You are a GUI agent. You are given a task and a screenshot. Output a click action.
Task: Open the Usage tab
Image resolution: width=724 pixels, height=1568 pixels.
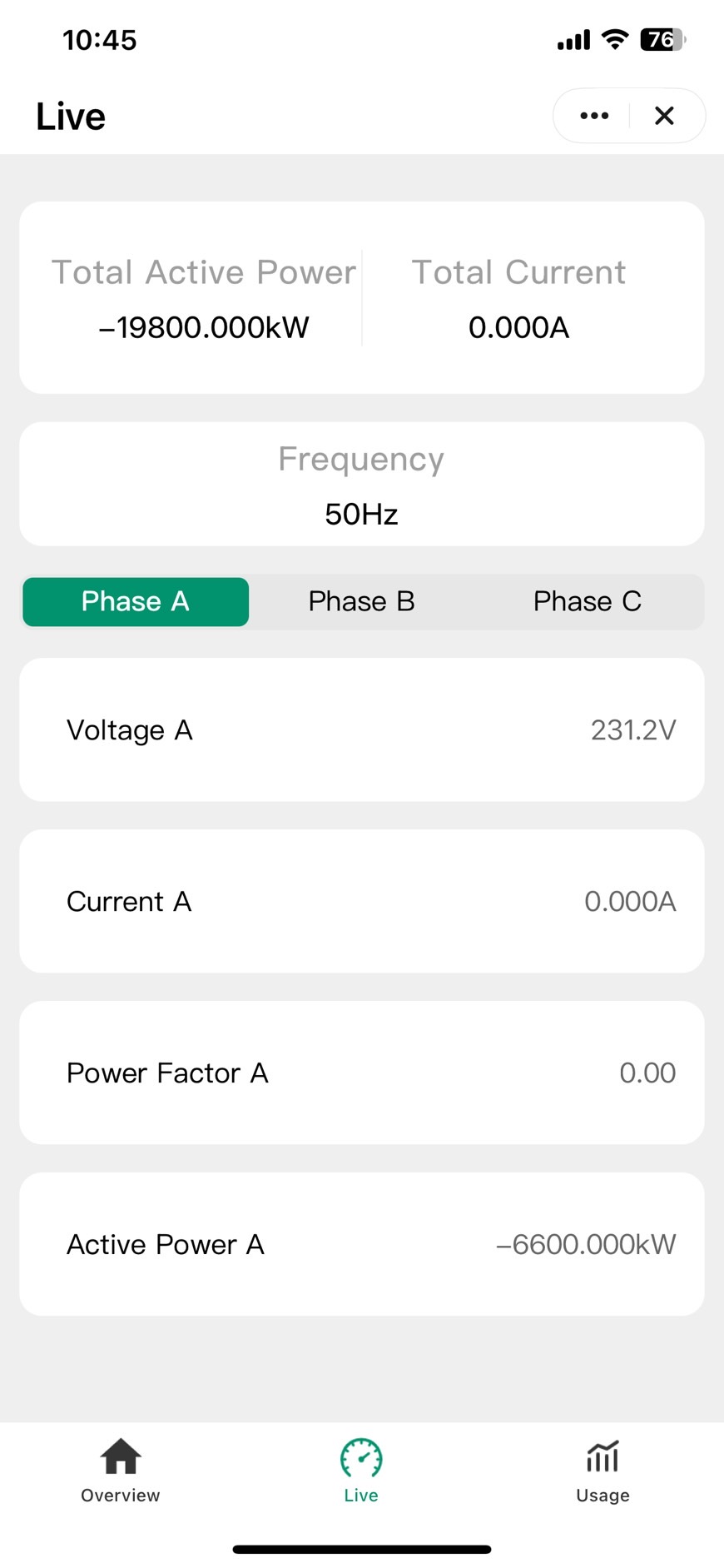(603, 1471)
